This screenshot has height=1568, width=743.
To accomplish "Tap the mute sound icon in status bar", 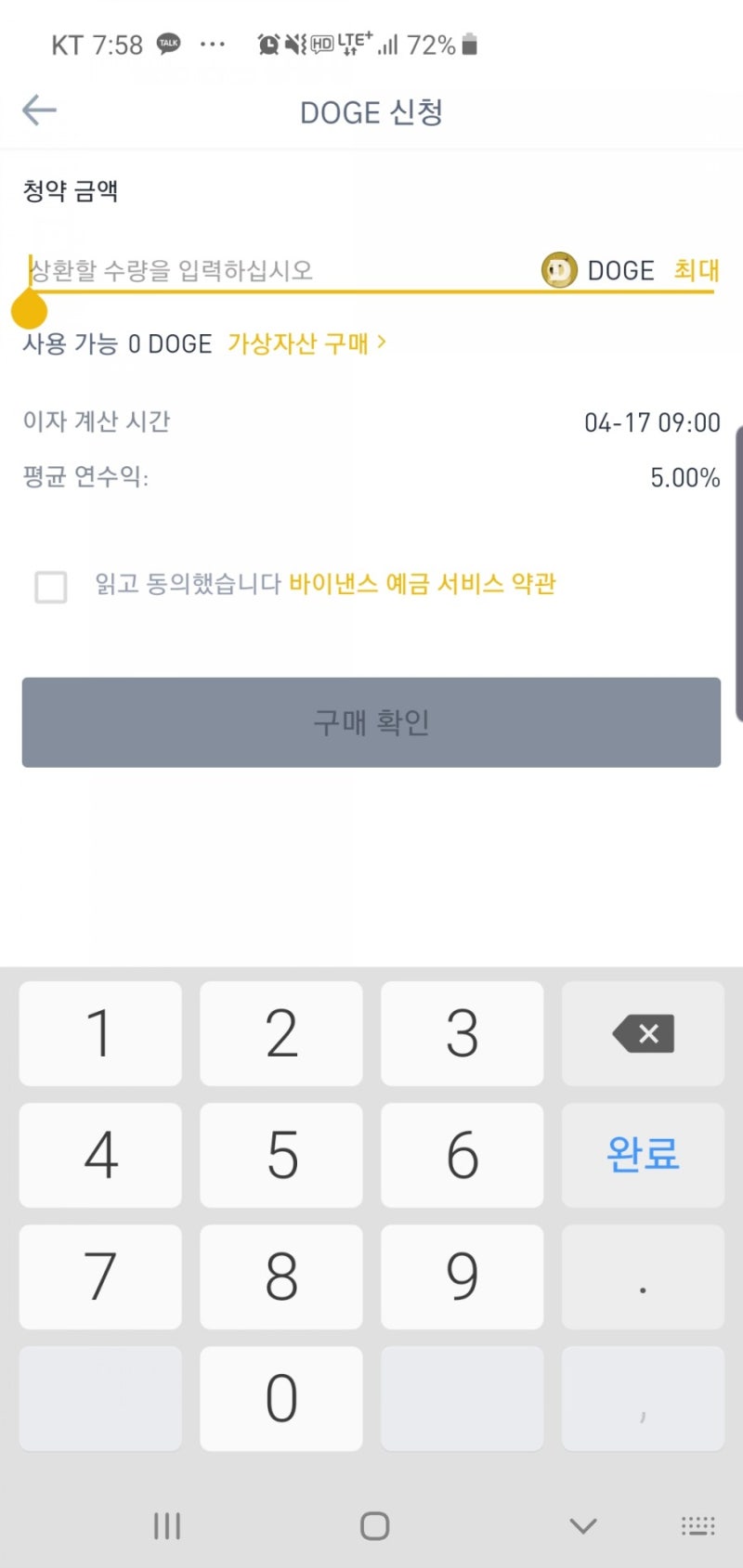I will coord(295,43).
